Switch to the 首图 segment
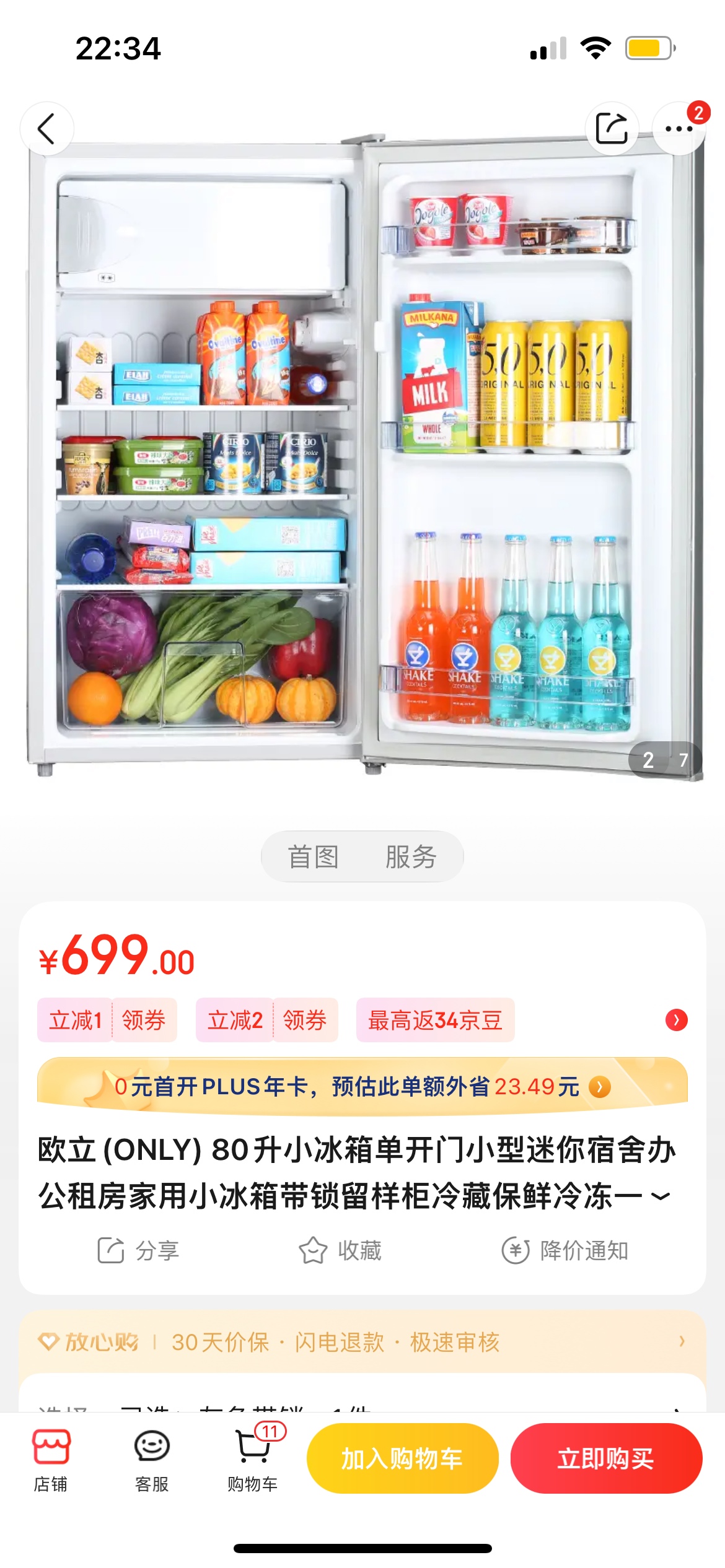 [x=313, y=857]
